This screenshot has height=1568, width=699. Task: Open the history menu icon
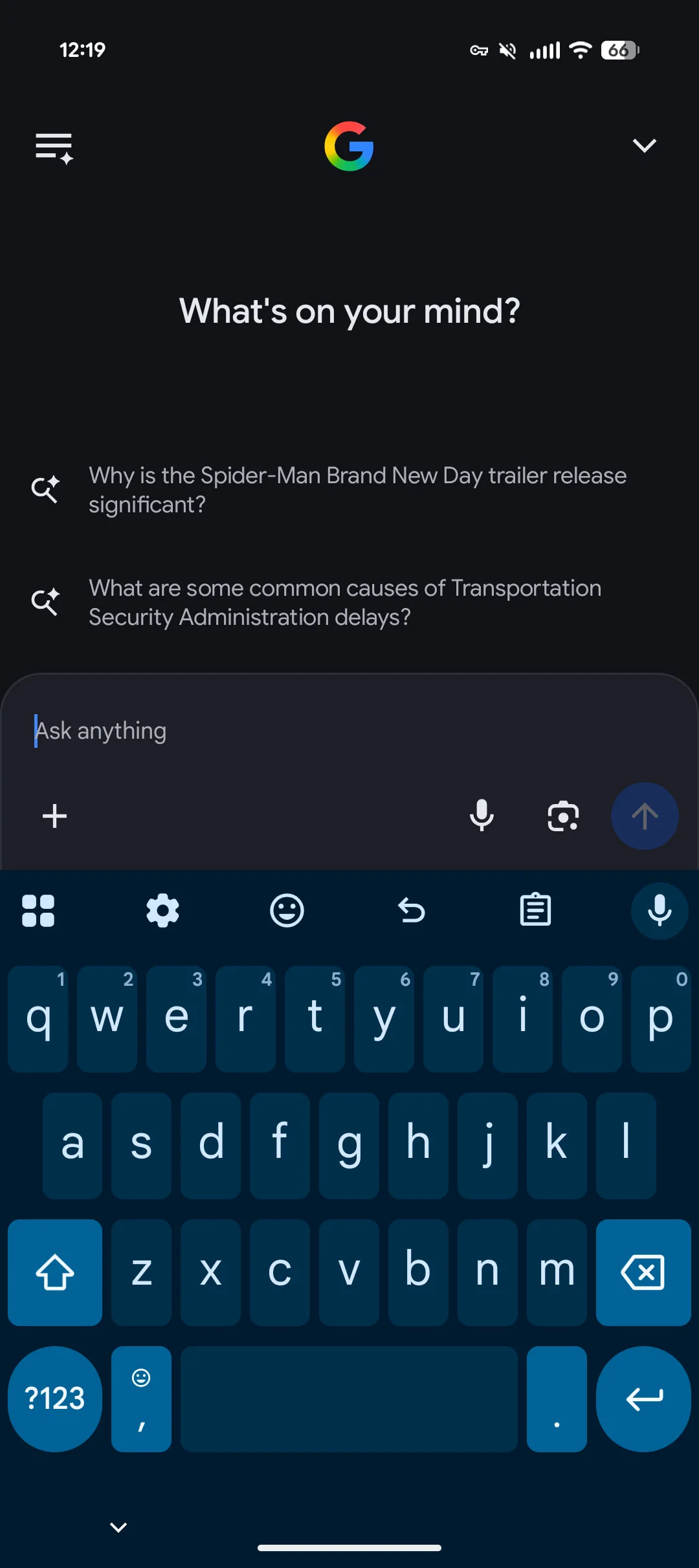click(54, 147)
